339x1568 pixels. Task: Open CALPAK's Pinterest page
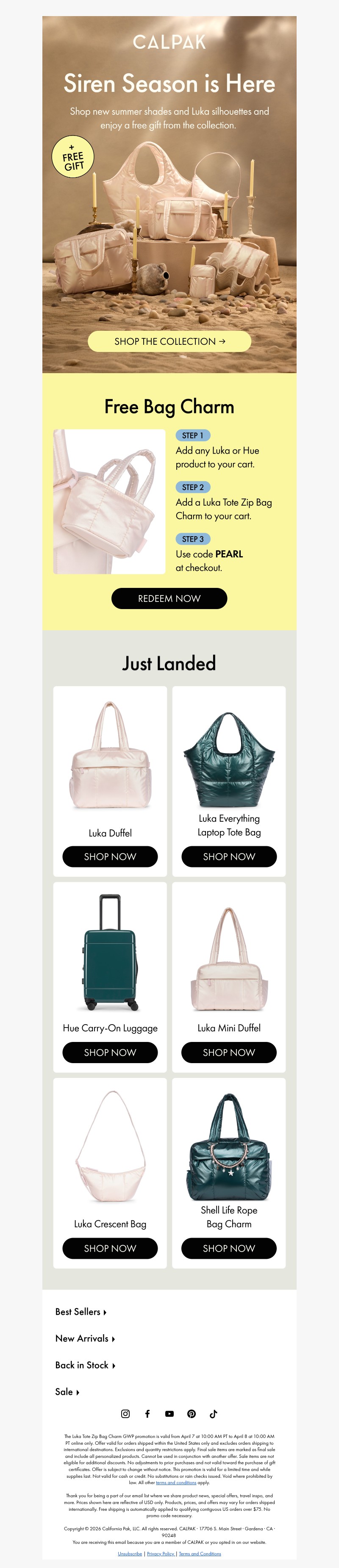pos(191,1414)
